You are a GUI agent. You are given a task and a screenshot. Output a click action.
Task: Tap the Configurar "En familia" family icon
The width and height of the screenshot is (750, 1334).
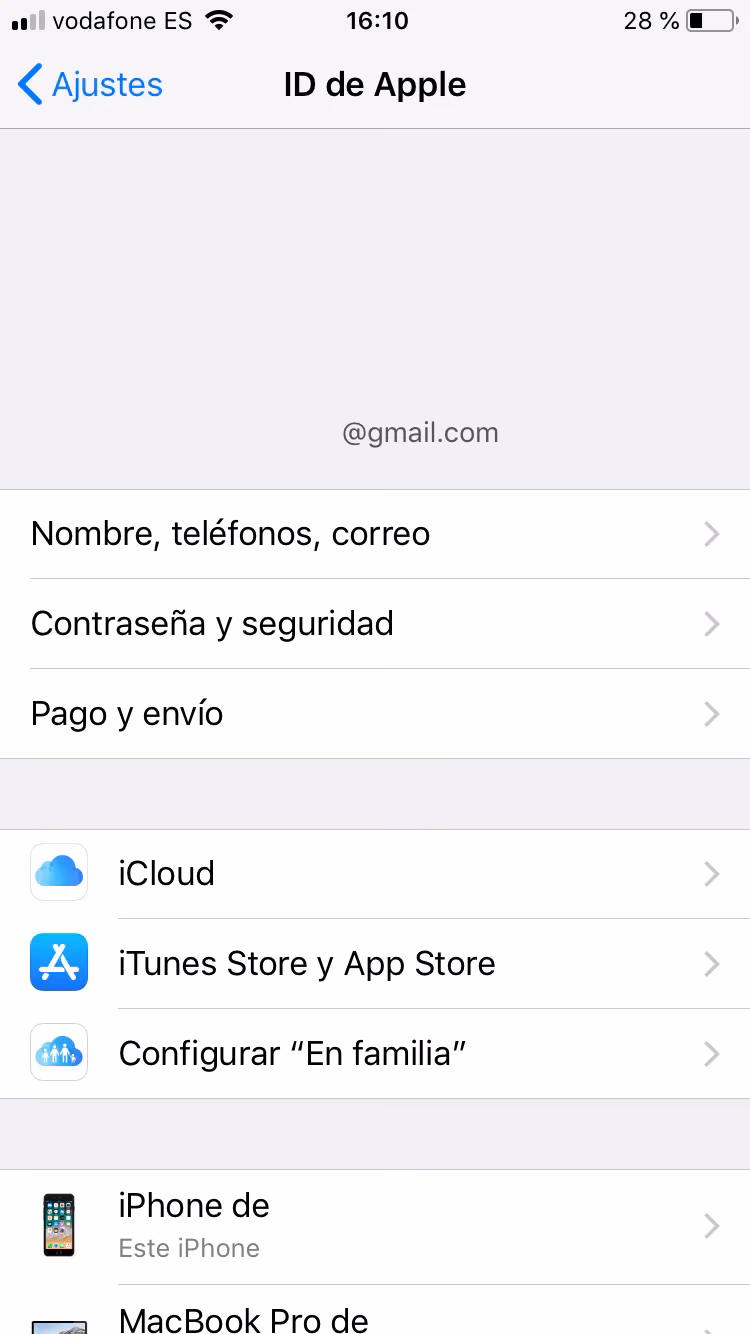59,1052
